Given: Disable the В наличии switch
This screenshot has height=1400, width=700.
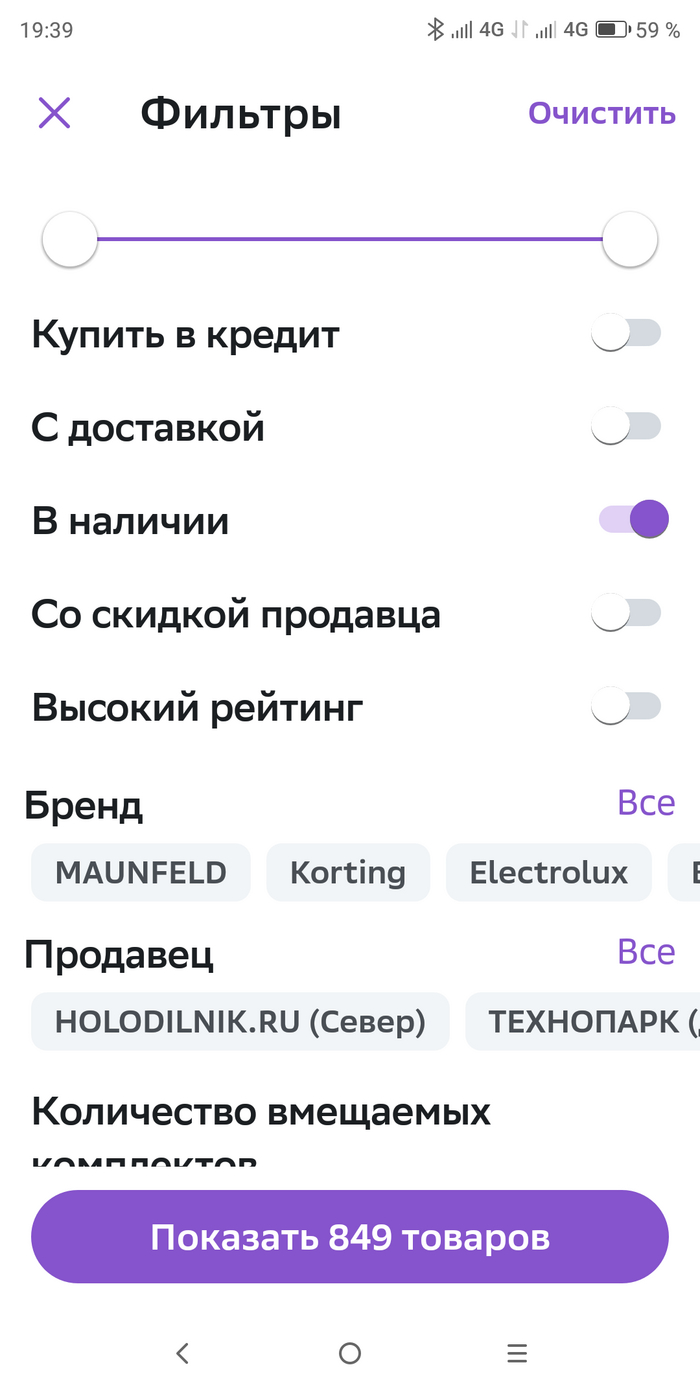Looking at the screenshot, I should tap(633, 520).
